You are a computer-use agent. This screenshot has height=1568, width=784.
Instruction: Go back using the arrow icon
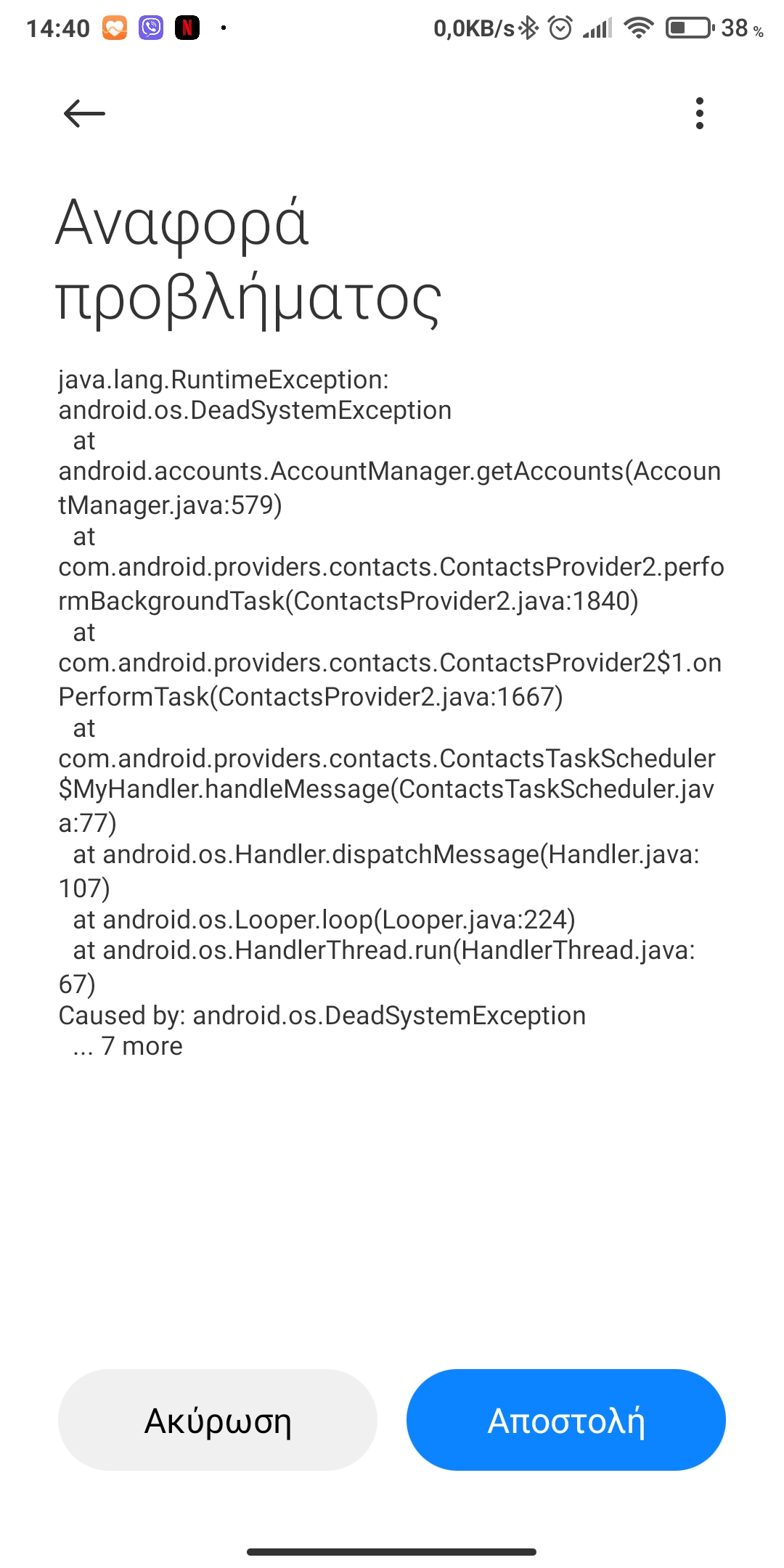pyautogui.click(x=84, y=113)
